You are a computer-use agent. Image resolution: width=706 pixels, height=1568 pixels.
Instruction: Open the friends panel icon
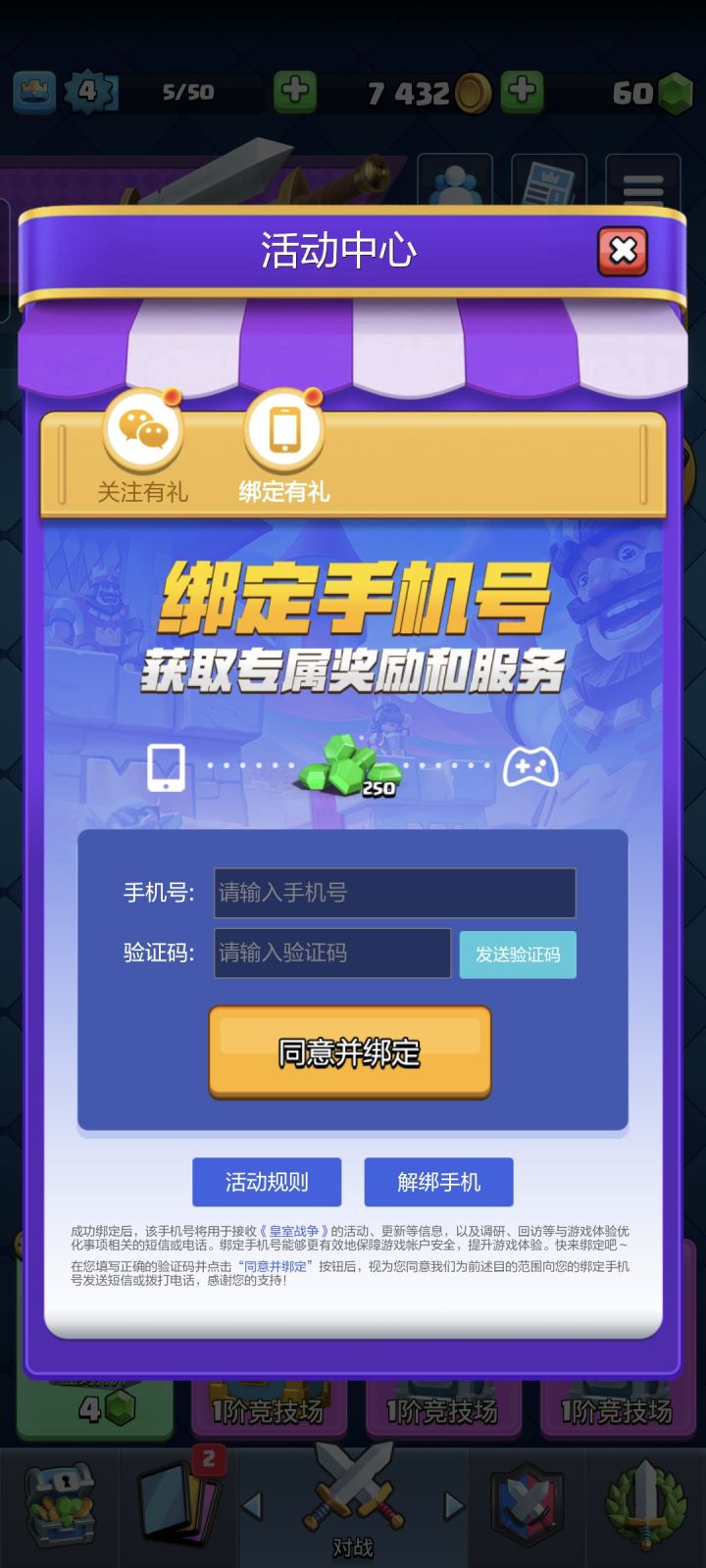(x=454, y=178)
